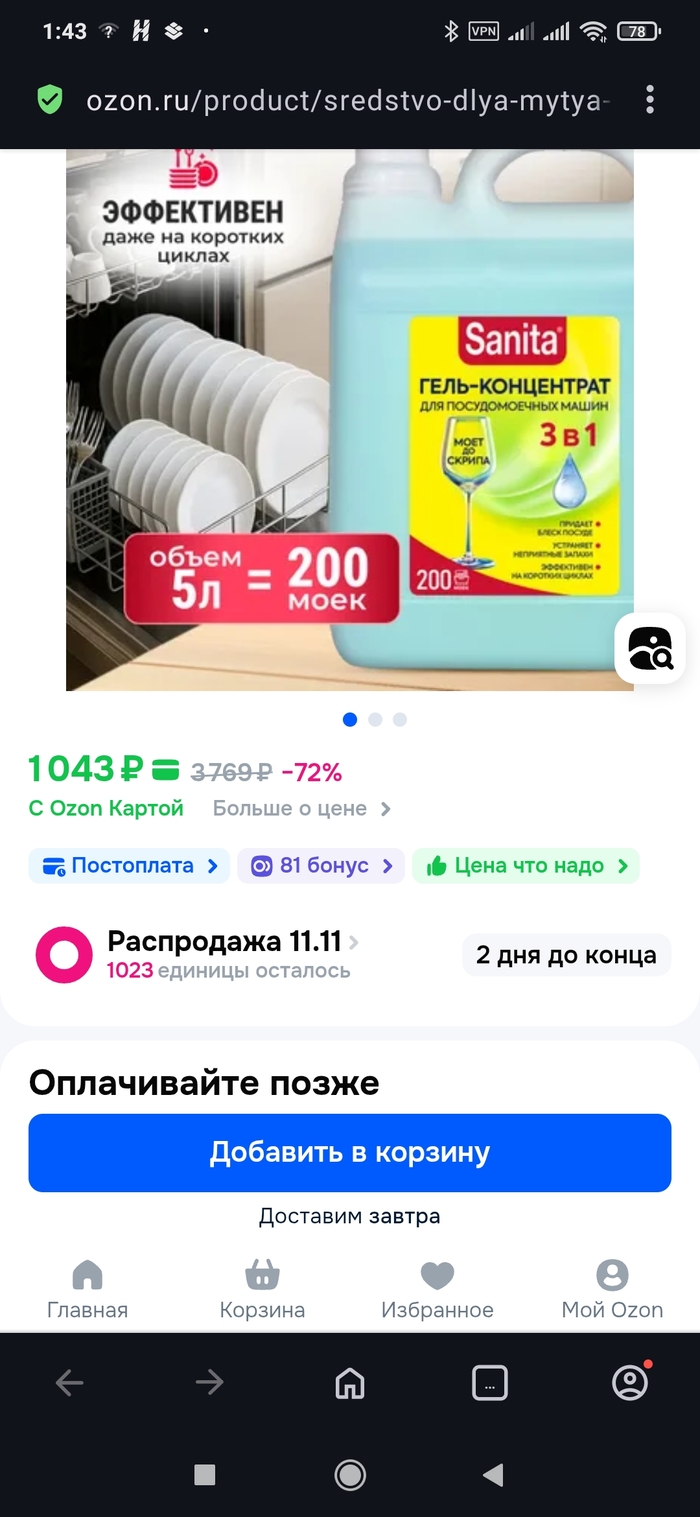This screenshot has height=1517, width=700.
Task: Open the browser overflow menu
Action: tap(650, 99)
